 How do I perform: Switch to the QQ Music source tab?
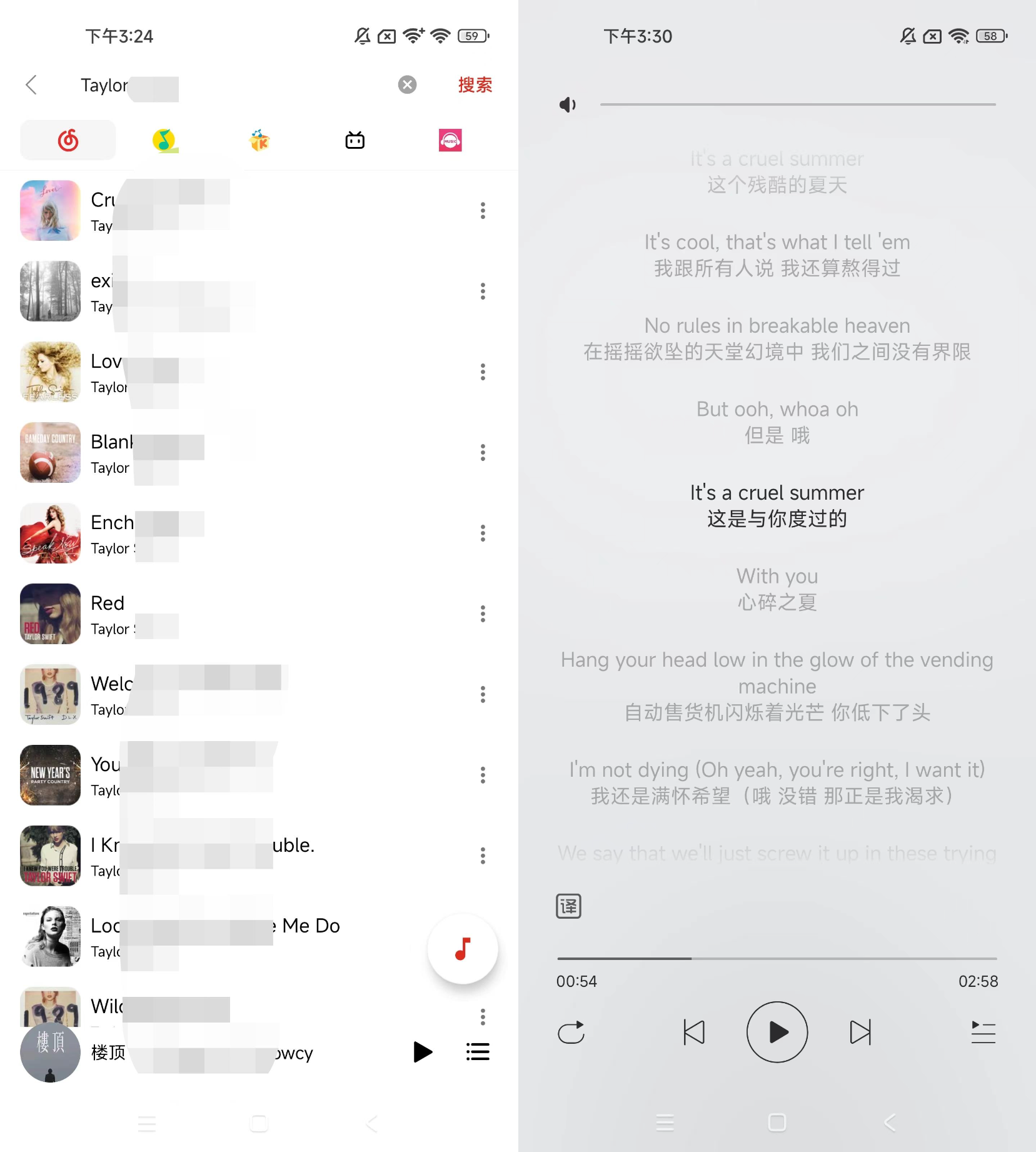click(164, 140)
